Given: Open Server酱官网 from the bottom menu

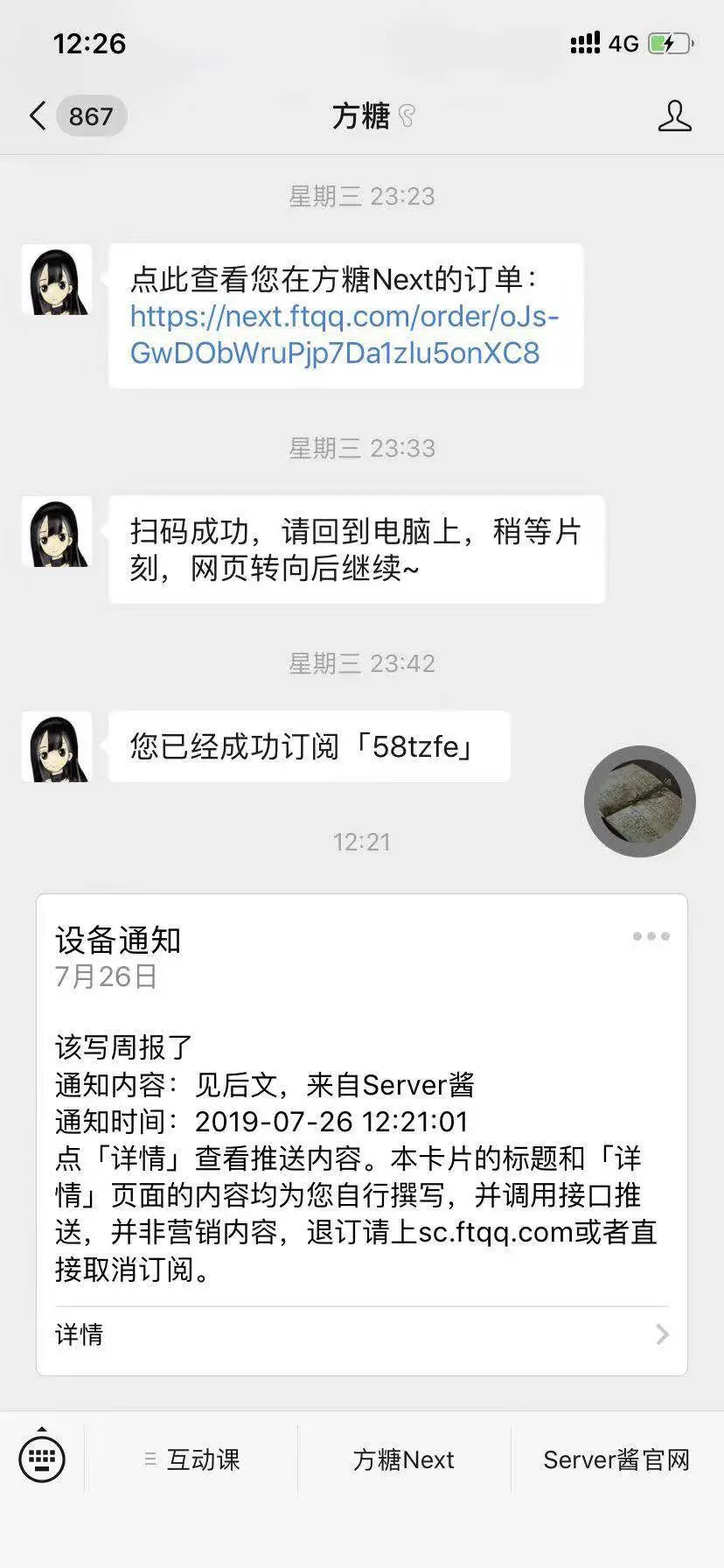Looking at the screenshot, I should click(616, 1459).
